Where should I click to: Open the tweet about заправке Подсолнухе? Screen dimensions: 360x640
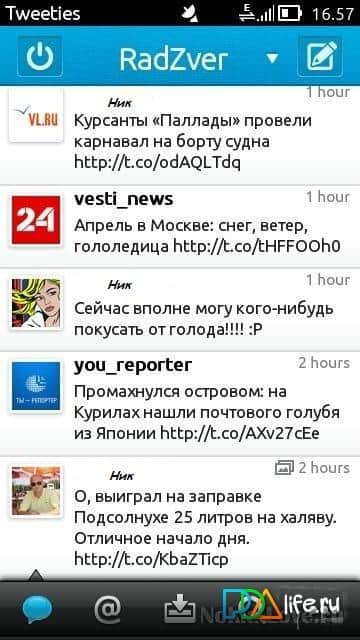180,518
